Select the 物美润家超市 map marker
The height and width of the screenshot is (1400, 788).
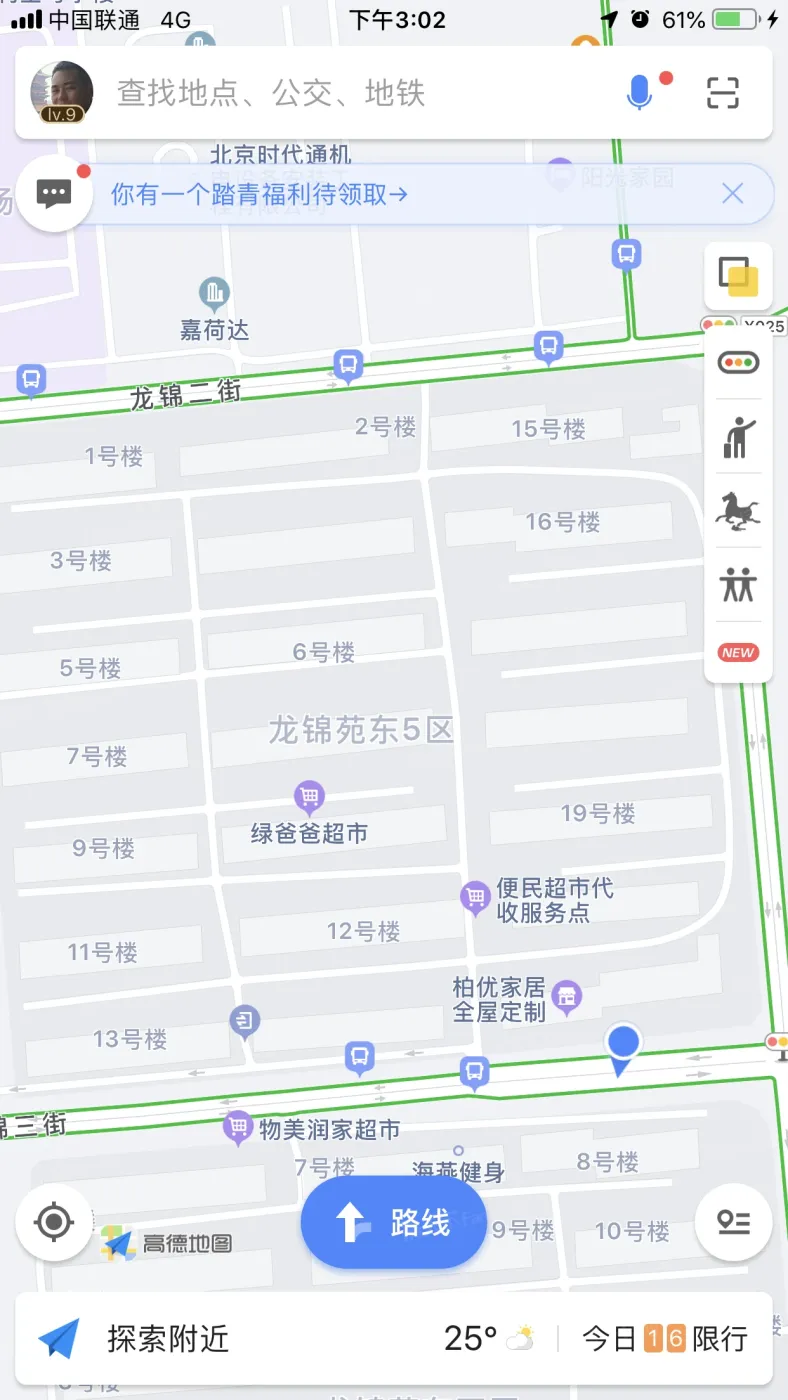238,1128
